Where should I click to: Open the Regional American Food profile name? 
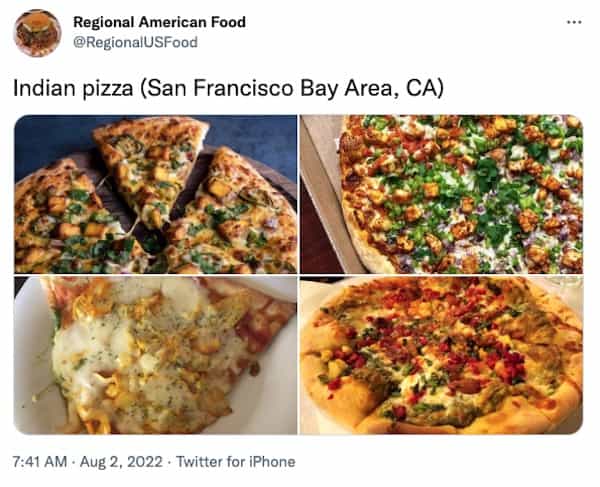click(159, 22)
